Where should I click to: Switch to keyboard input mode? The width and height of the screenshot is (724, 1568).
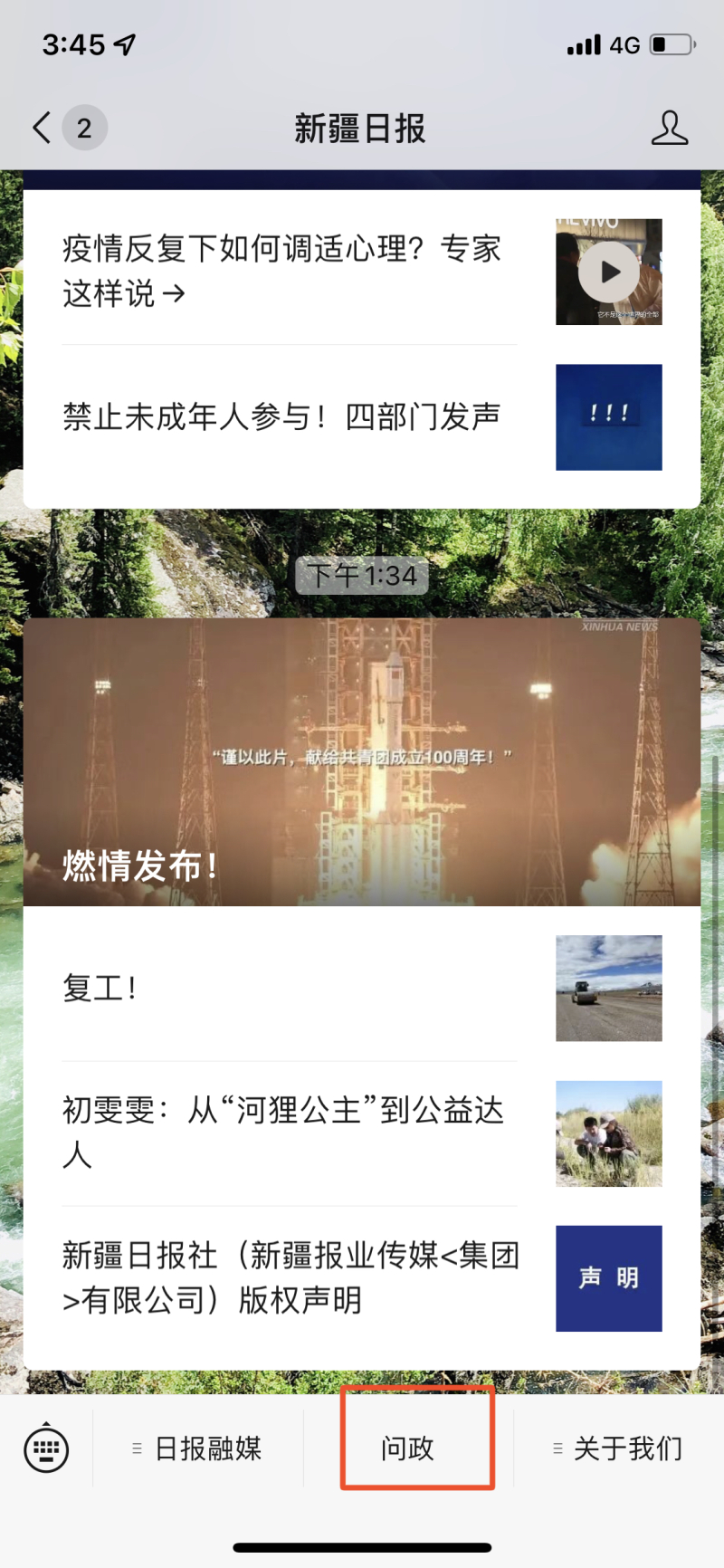[x=46, y=1448]
